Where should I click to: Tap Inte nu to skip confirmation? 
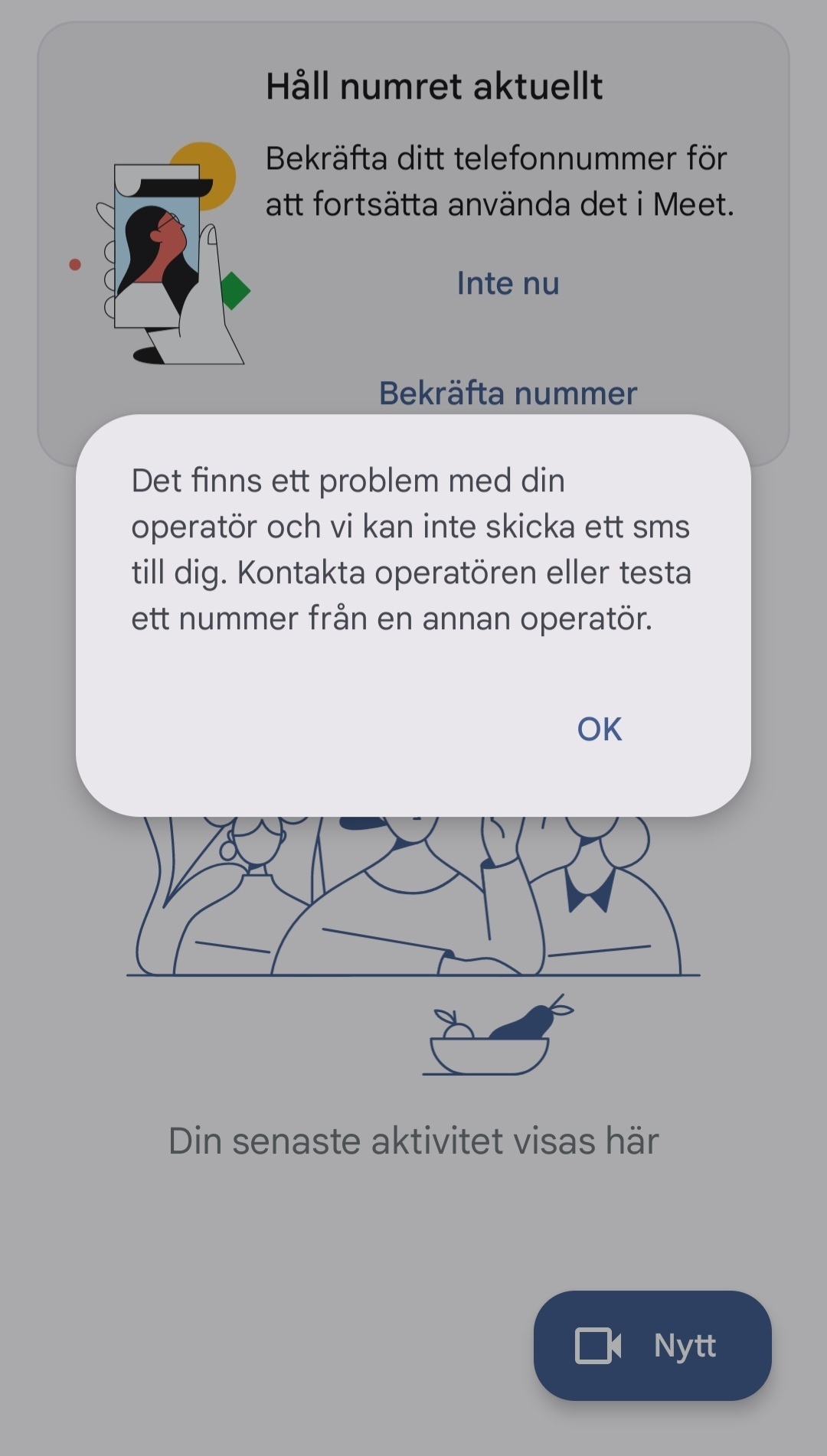coord(508,283)
